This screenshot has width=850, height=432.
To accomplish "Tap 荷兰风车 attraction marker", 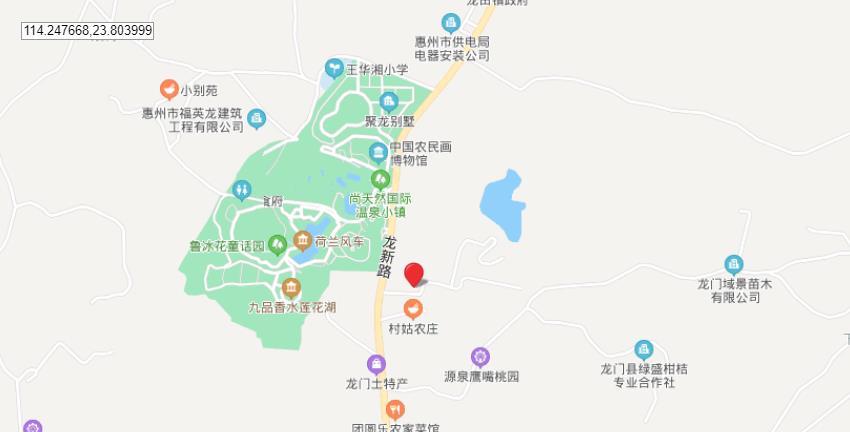I will click(x=302, y=241).
